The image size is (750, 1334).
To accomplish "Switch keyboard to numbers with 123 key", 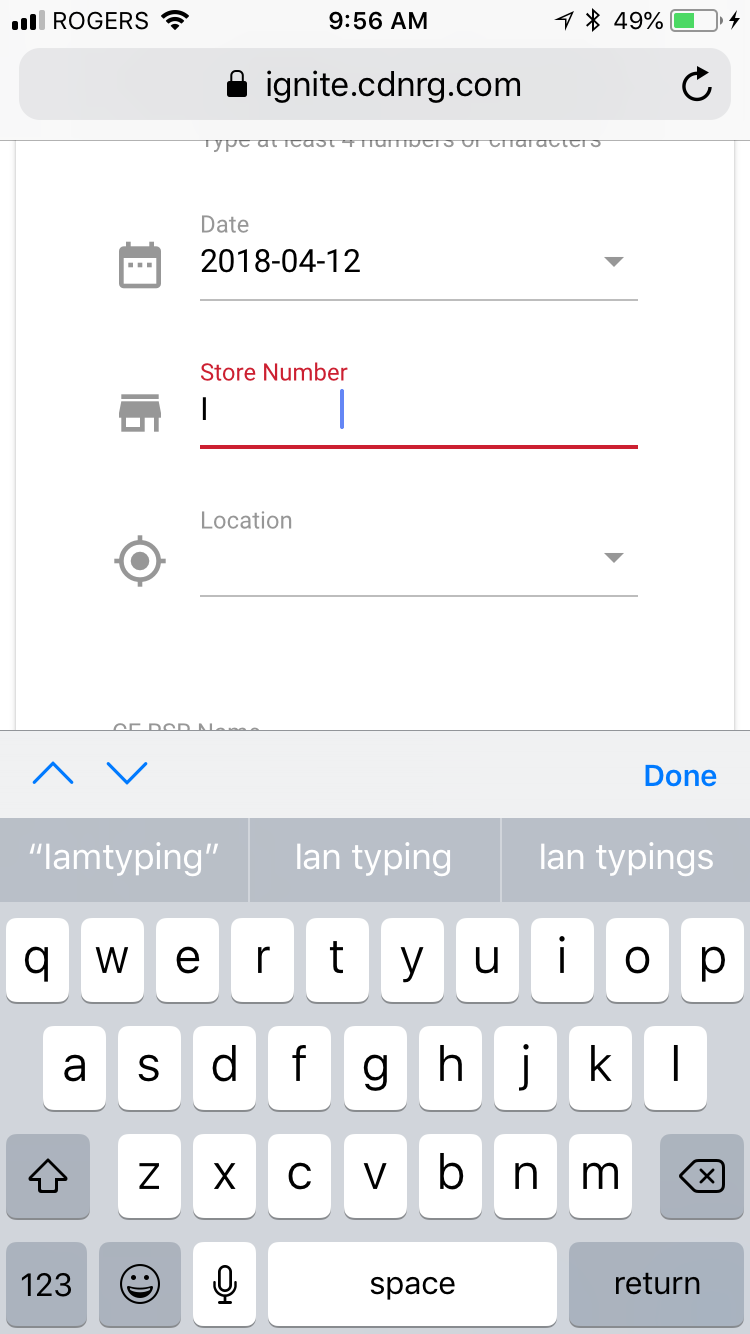I will click(x=46, y=1284).
